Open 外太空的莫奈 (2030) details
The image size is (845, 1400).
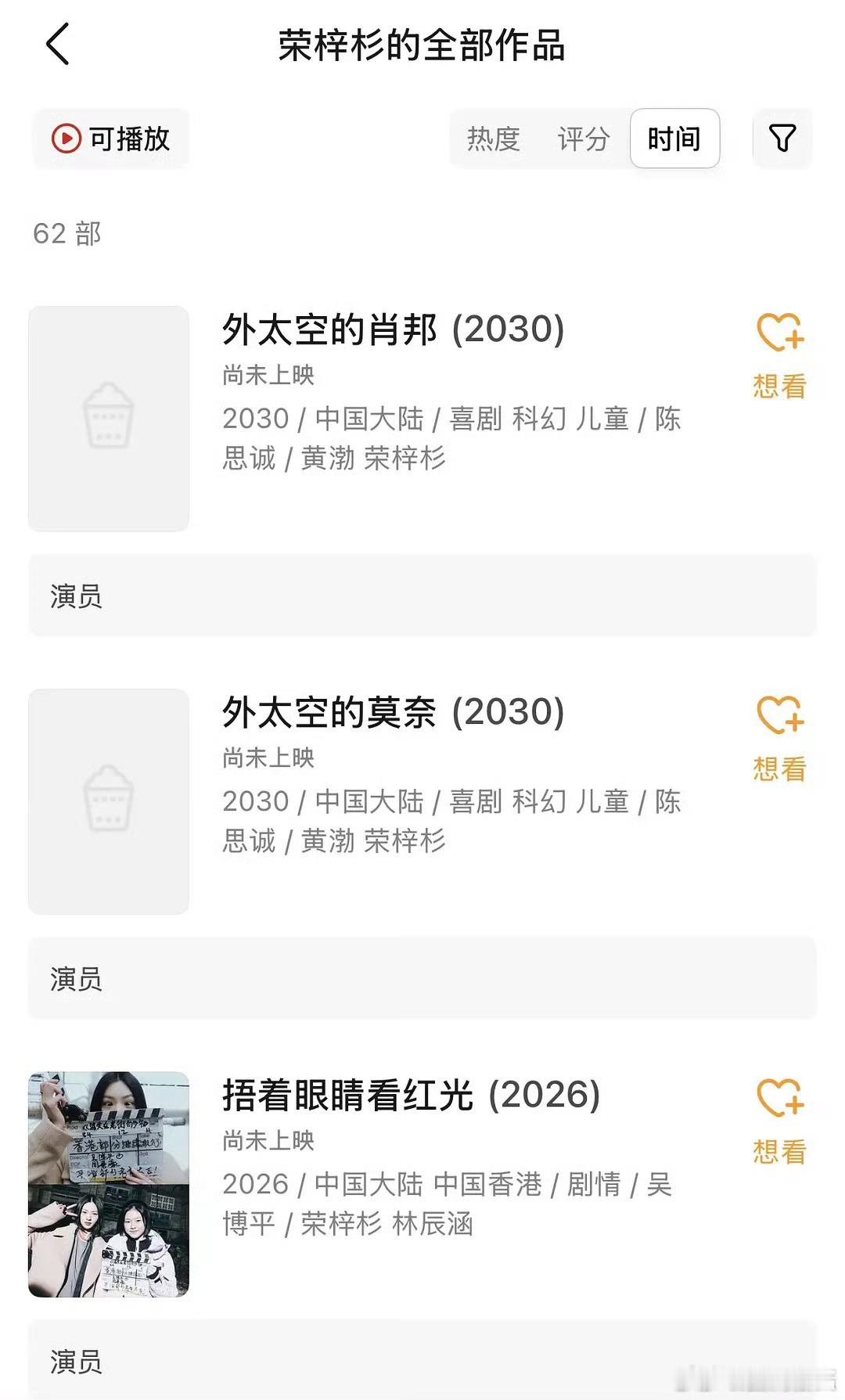(393, 712)
